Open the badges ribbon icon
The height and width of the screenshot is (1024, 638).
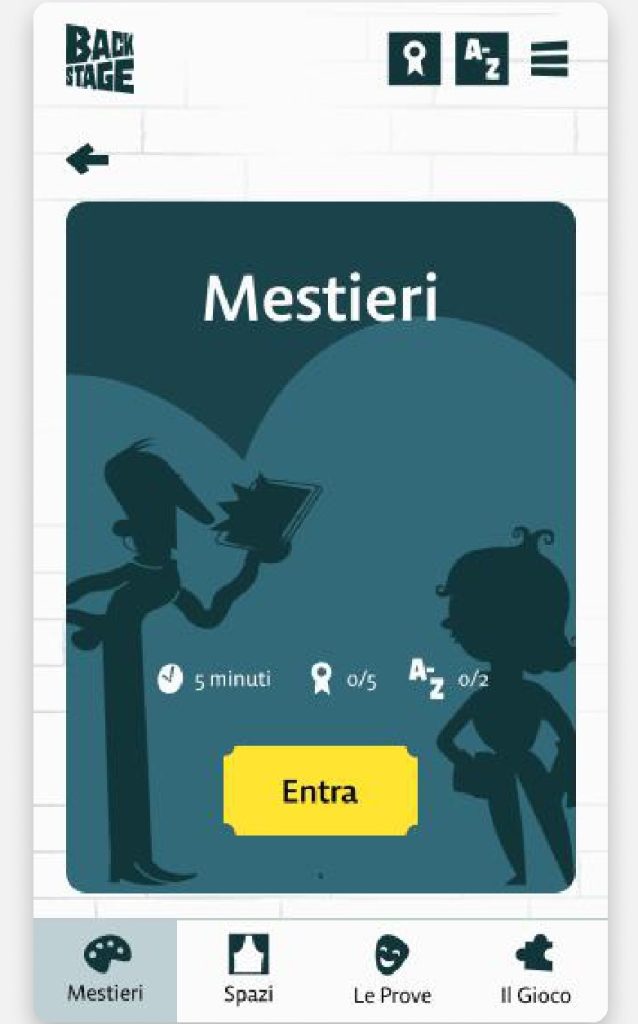pos(414,59)
